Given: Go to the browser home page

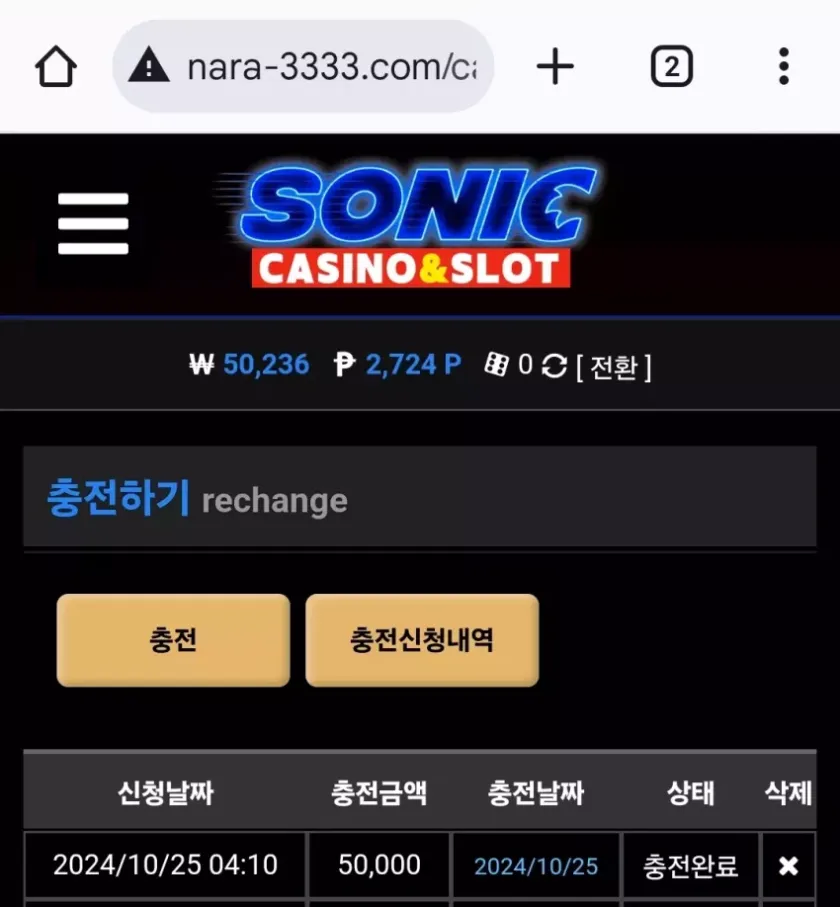Looking at the screenshot, I should (56, 67).
